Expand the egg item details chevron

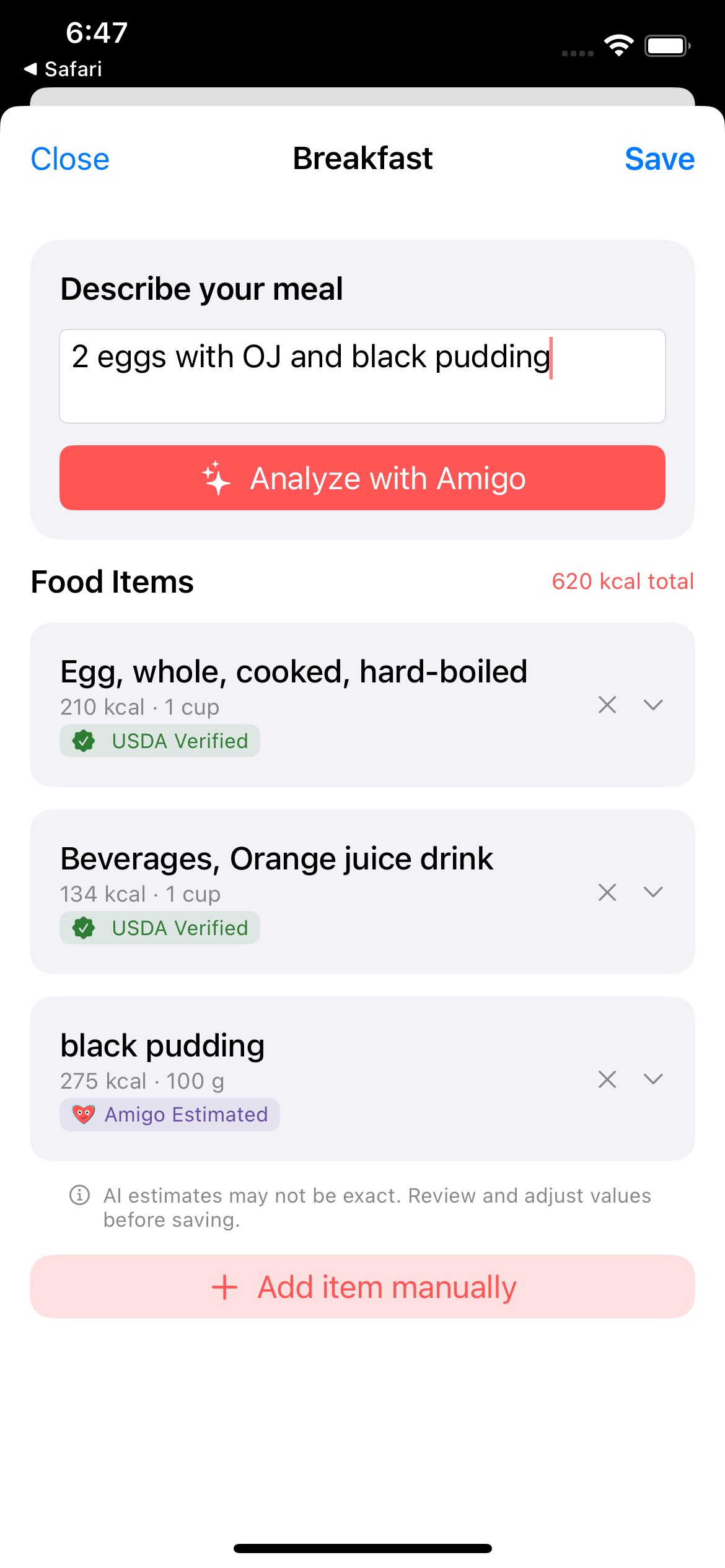coord(652,705)
